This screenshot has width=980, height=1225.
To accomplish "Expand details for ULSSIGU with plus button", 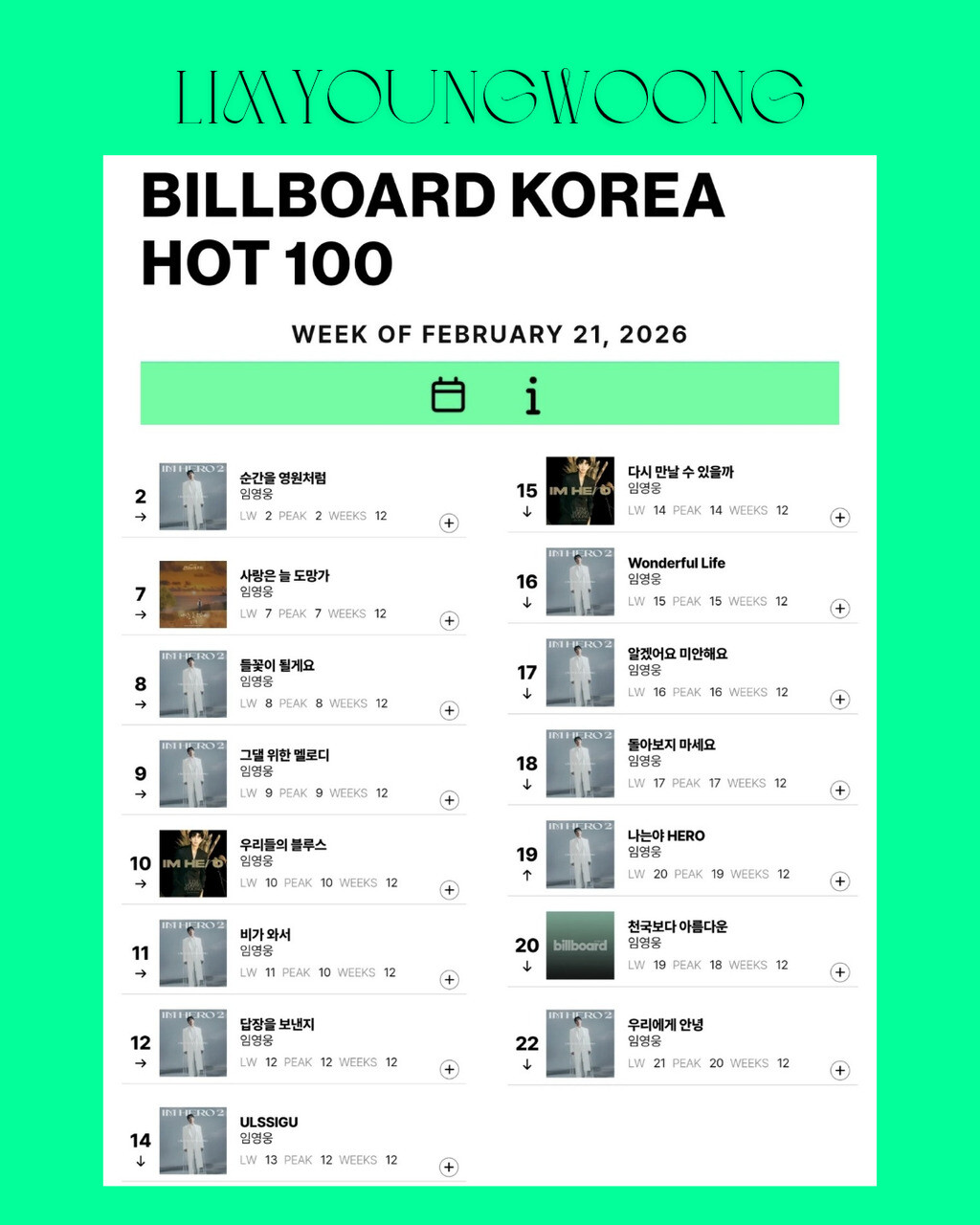I will [448, 1167].
